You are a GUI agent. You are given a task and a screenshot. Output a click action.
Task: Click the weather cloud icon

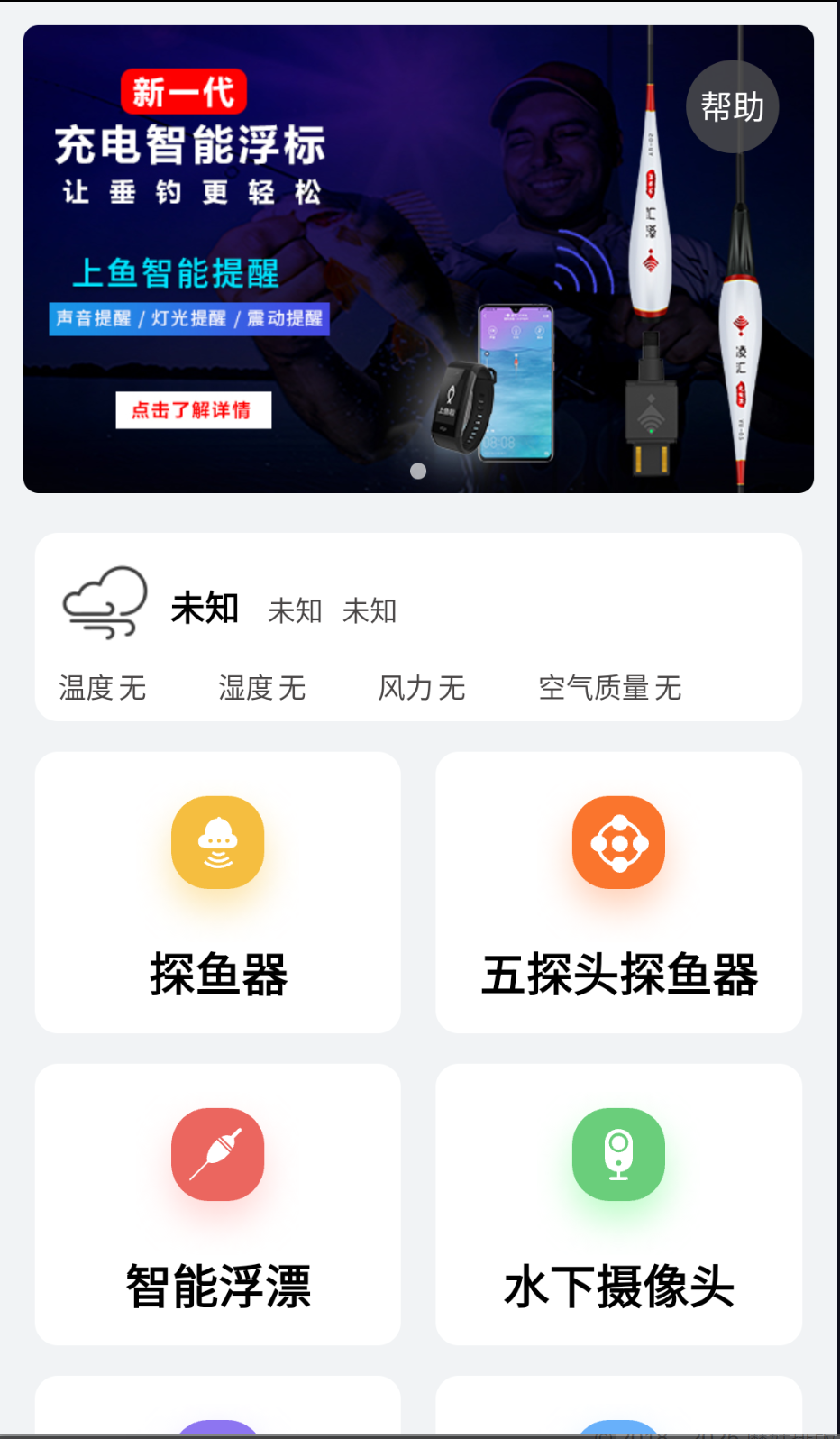[105, 600]
